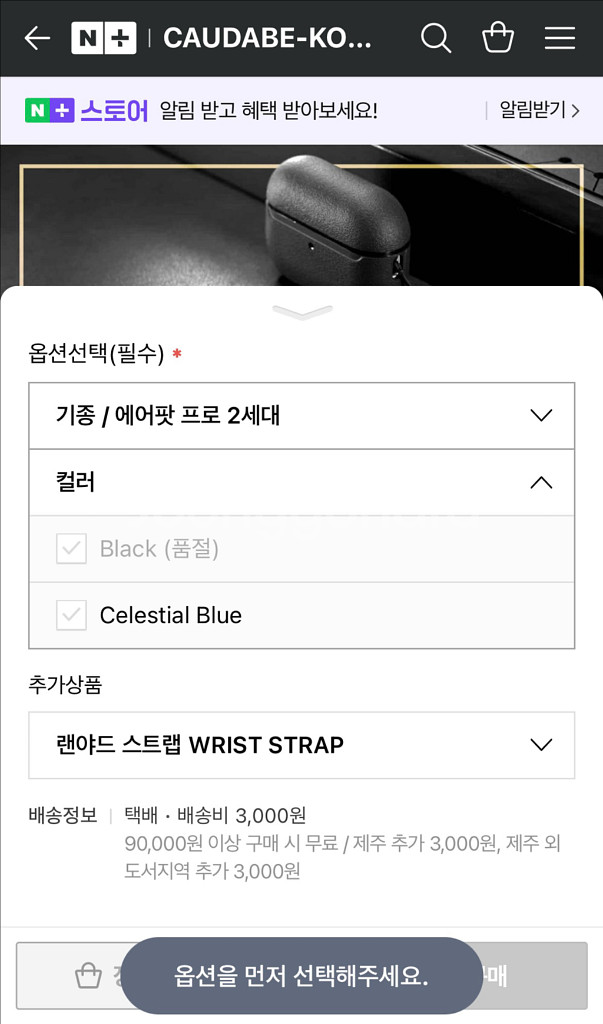Expand the 기종 / 에어팟 프로 2세대 dropdown

[301, 415]
